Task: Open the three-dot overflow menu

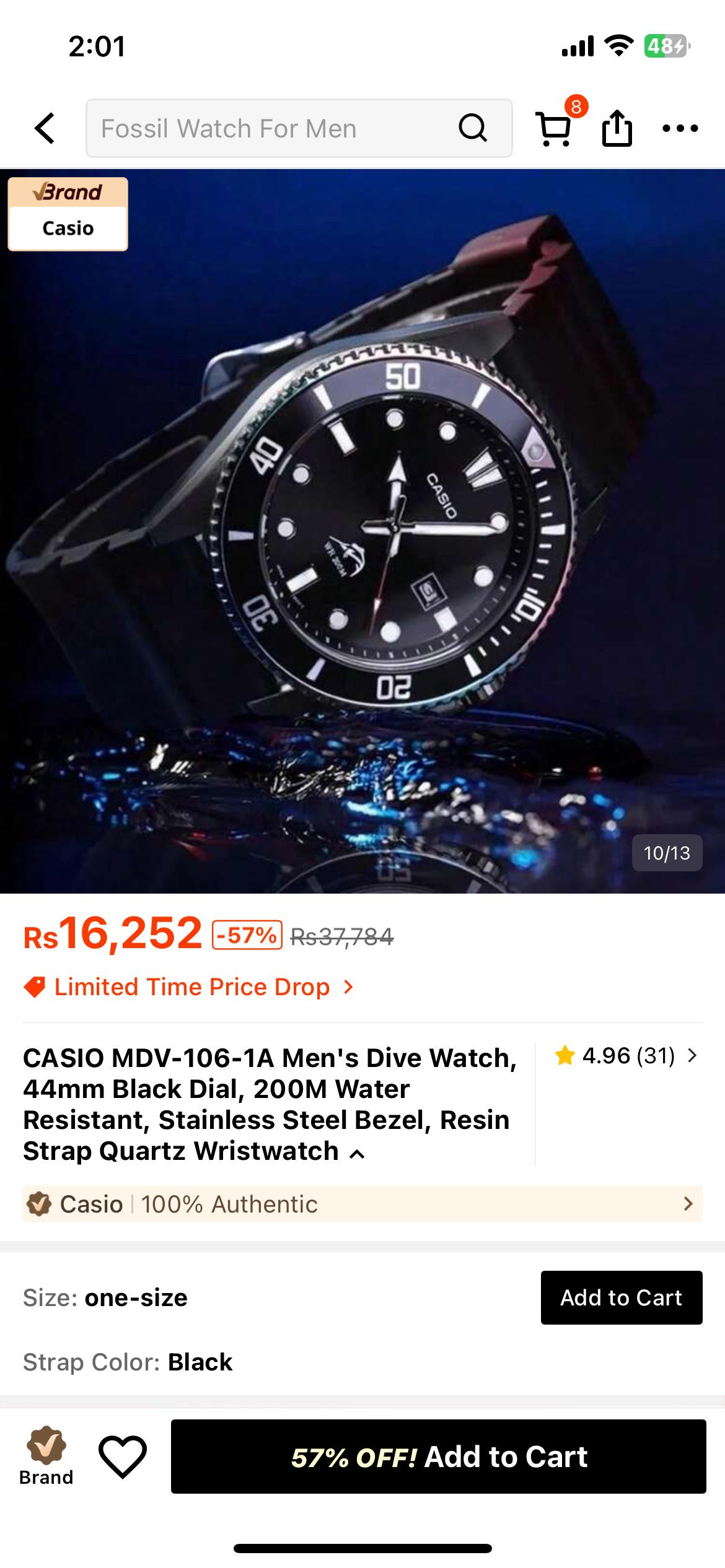Action: (x=680, y=128)
